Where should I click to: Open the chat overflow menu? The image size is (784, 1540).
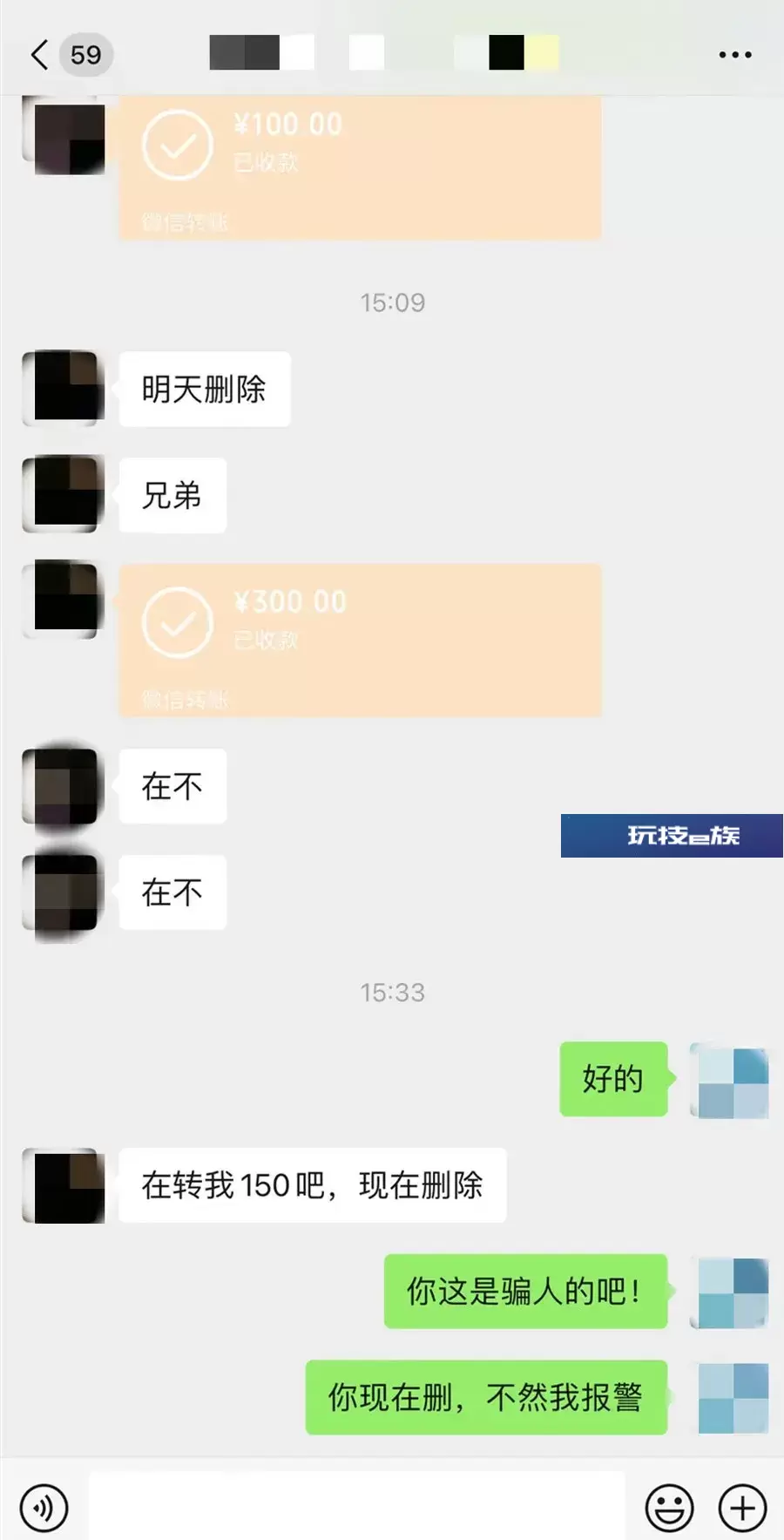pyautogui.click(x=734, y=55)
